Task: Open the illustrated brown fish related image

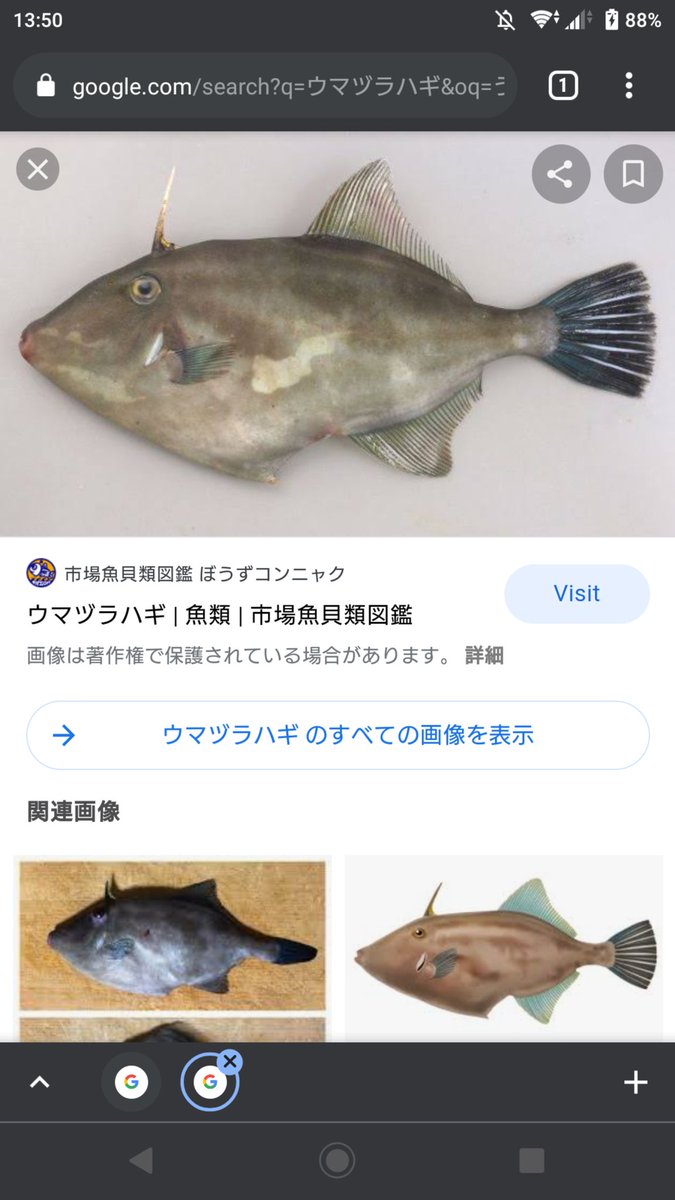Action: 504,945
